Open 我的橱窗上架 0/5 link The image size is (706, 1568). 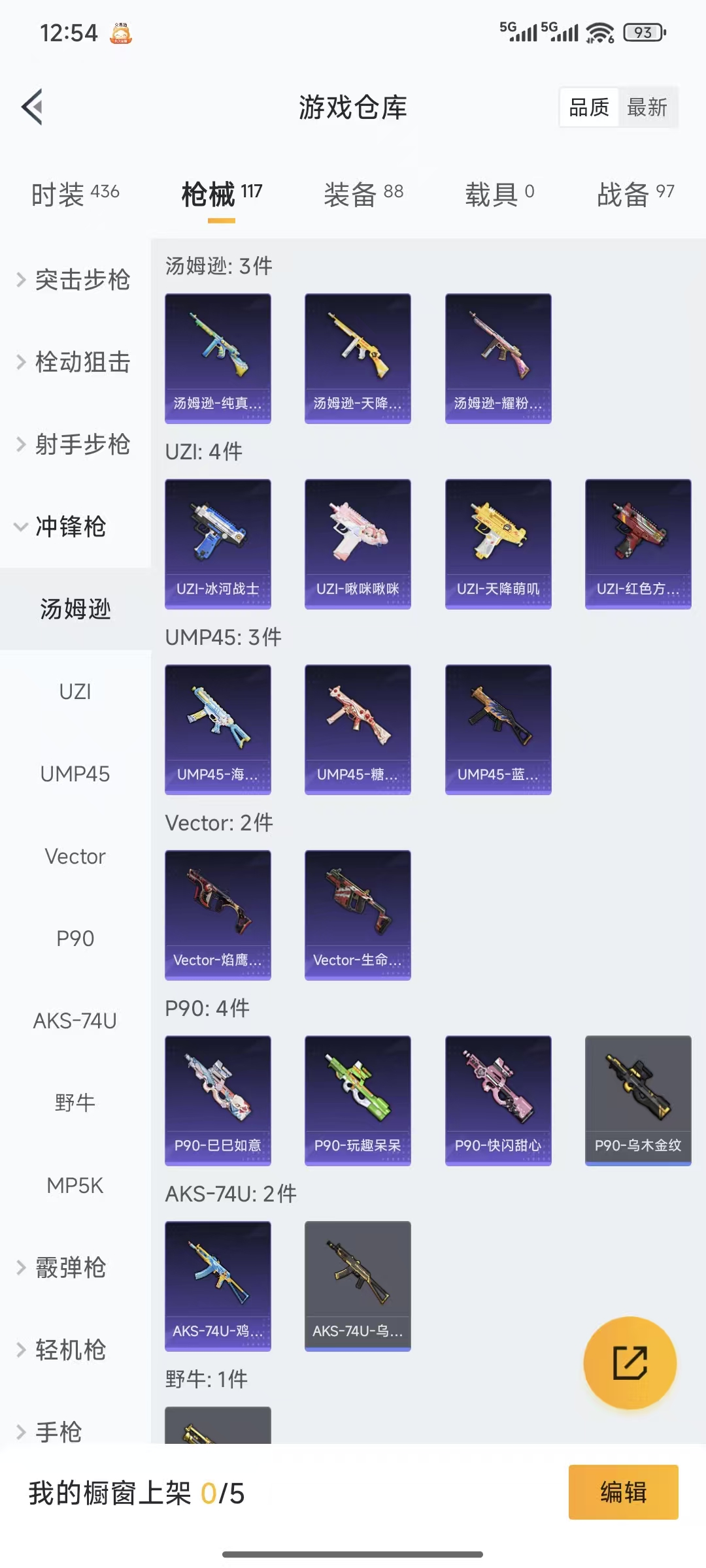click(137, 1493)
